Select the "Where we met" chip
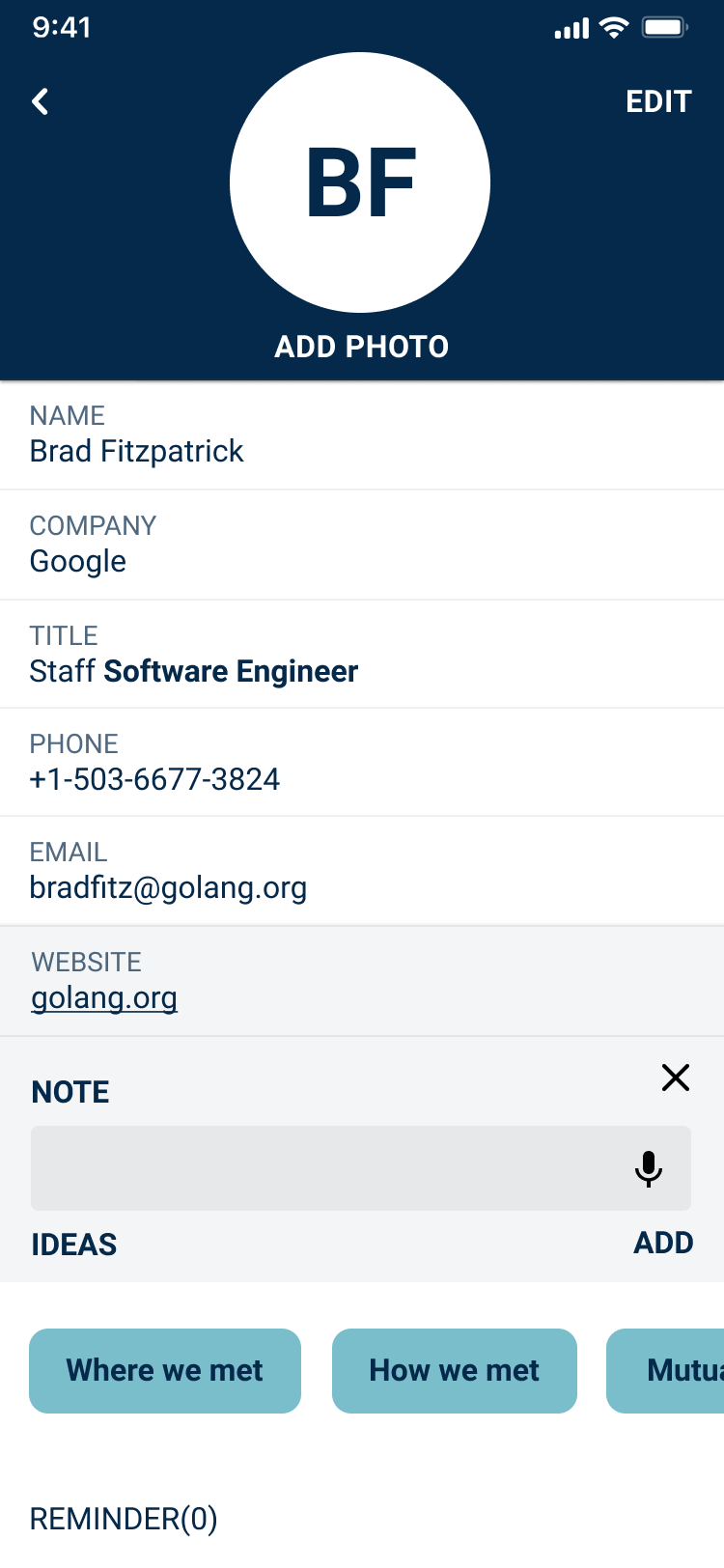 pos(165,1371)
